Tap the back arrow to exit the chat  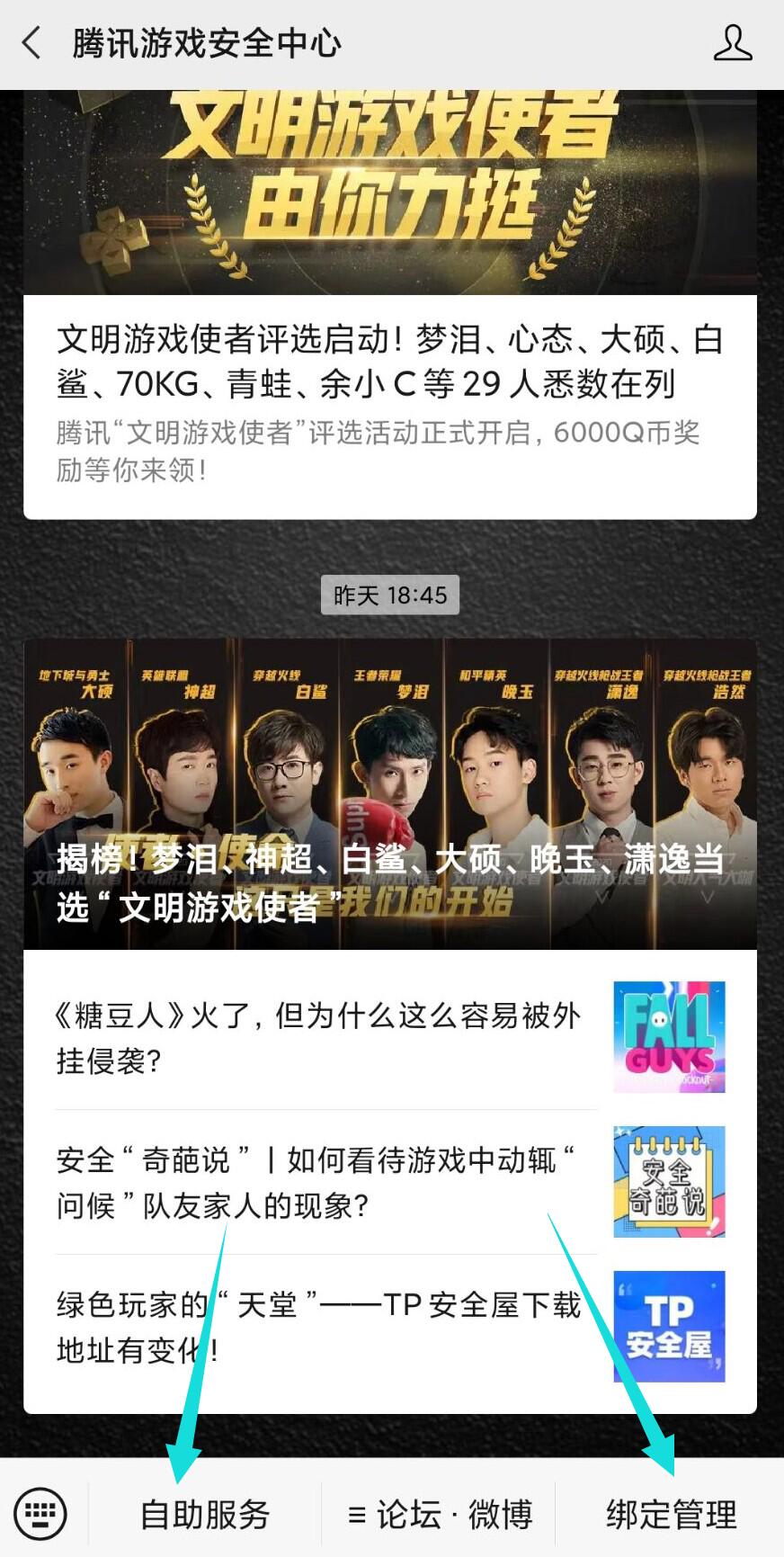31,42
